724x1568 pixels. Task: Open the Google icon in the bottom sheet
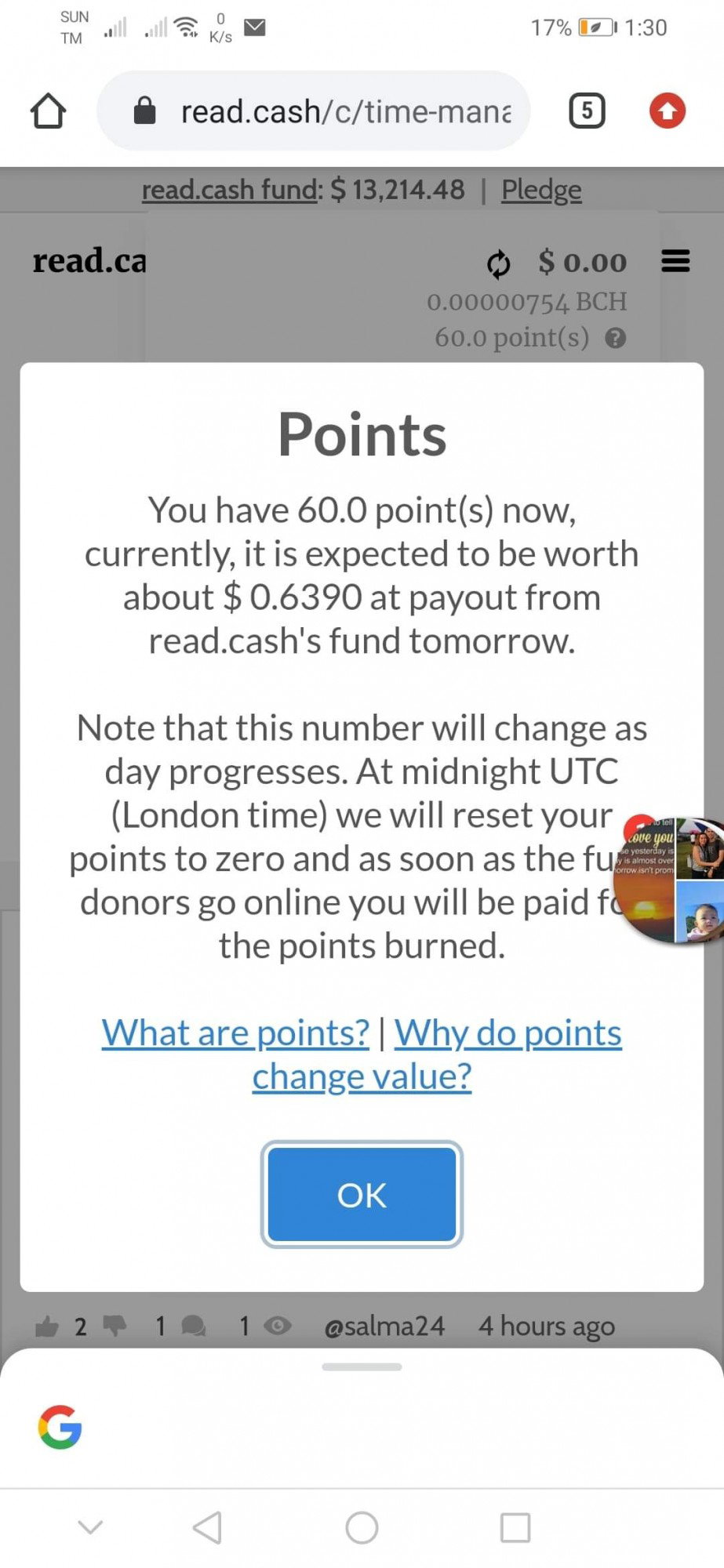click(x=60, y=1427)
